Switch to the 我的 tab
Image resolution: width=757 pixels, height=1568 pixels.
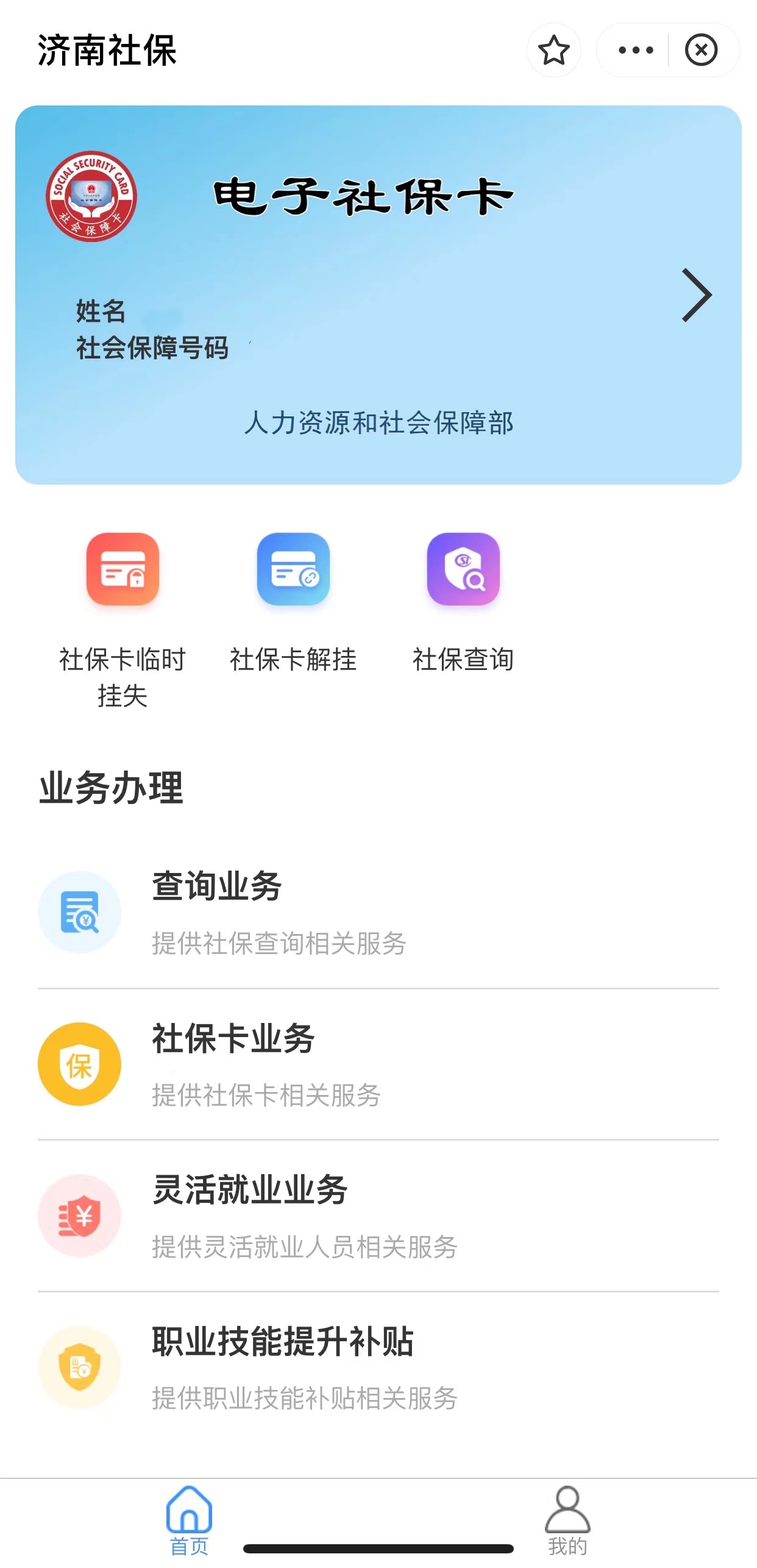tap(567, 1521)
